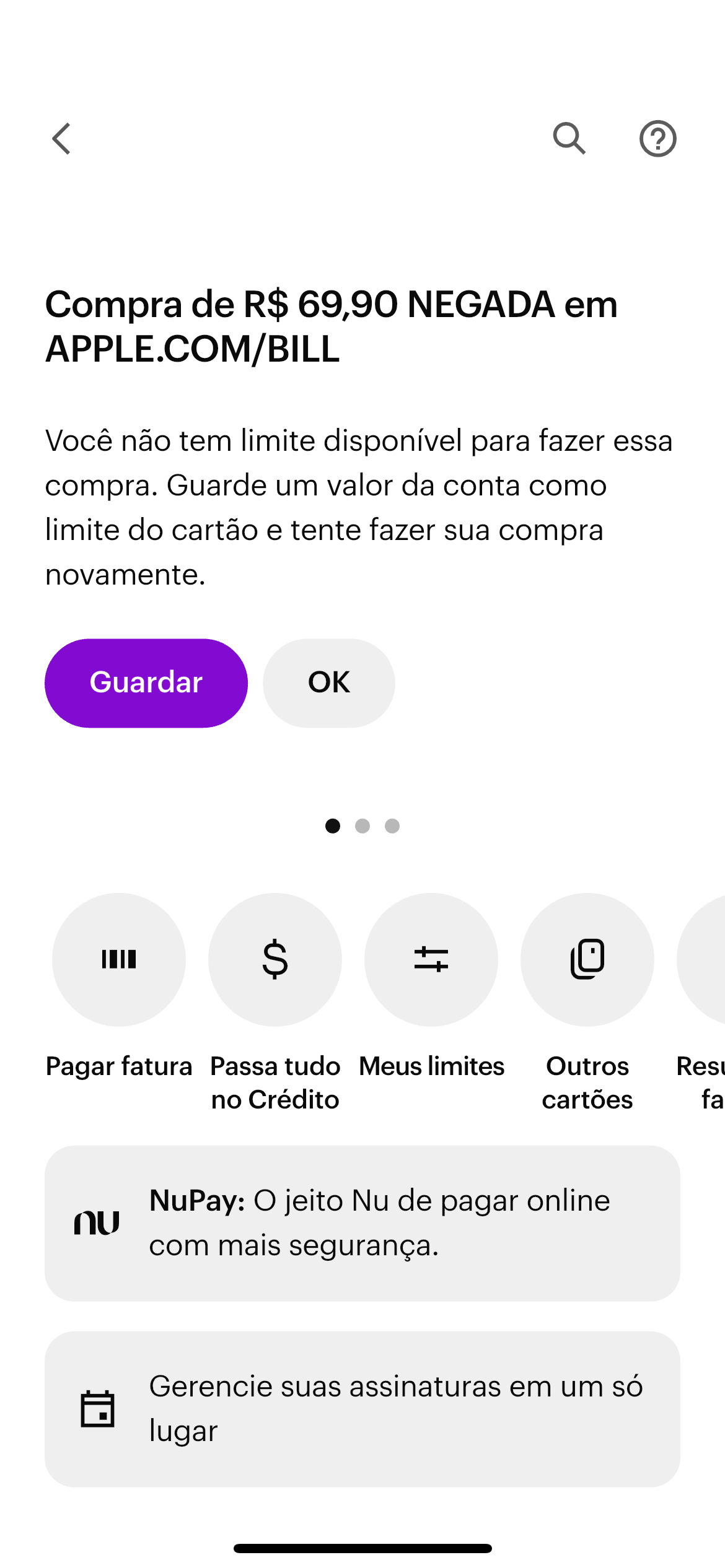Open Gerencie suas assinaturas card
The width and height of the screenshot is (725, 1568).
[x=362, y=1408]
